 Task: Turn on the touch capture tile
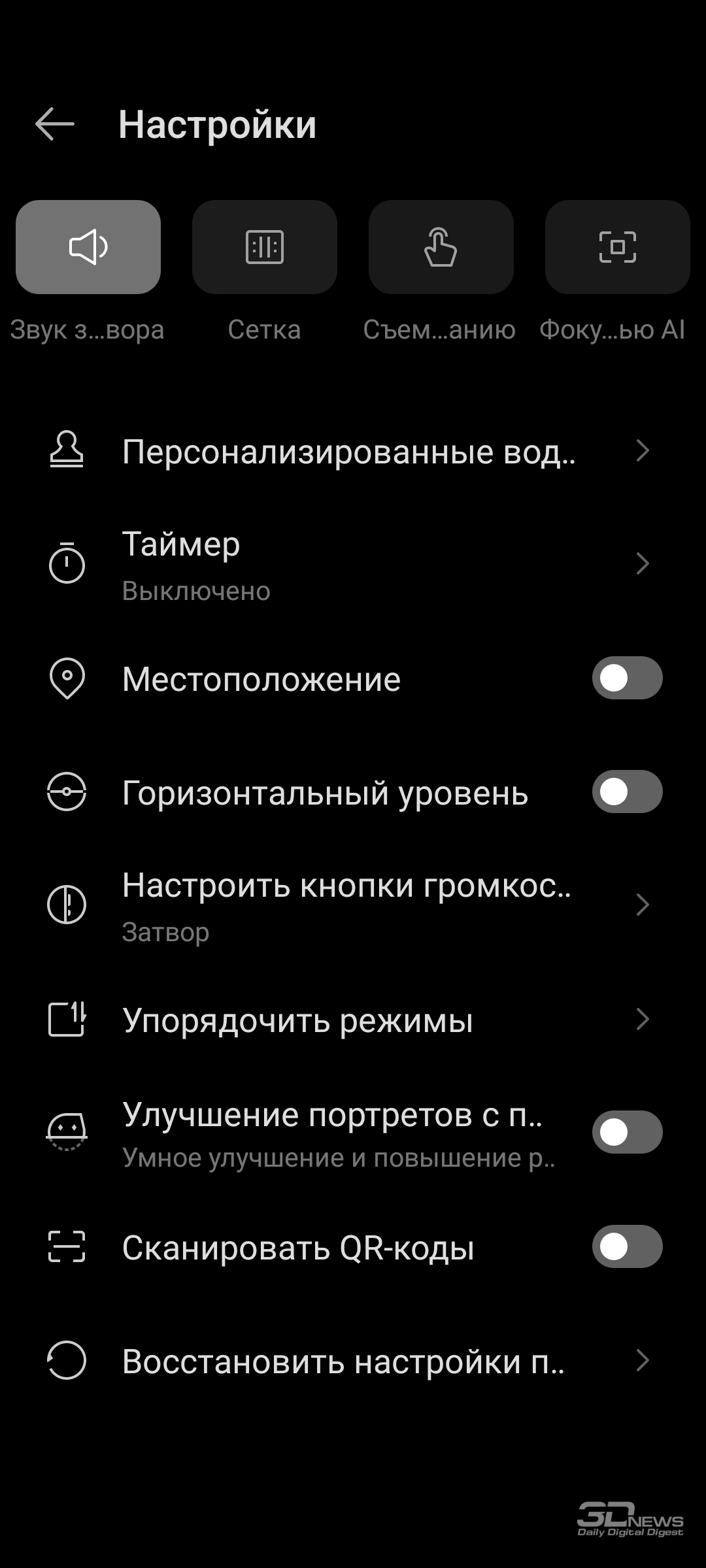tap(441, 247)
